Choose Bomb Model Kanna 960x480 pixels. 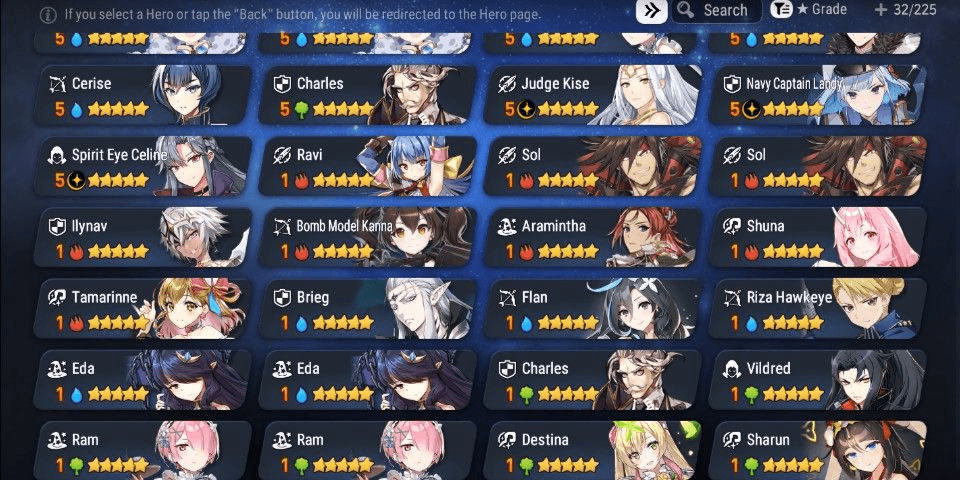[370, 238]
